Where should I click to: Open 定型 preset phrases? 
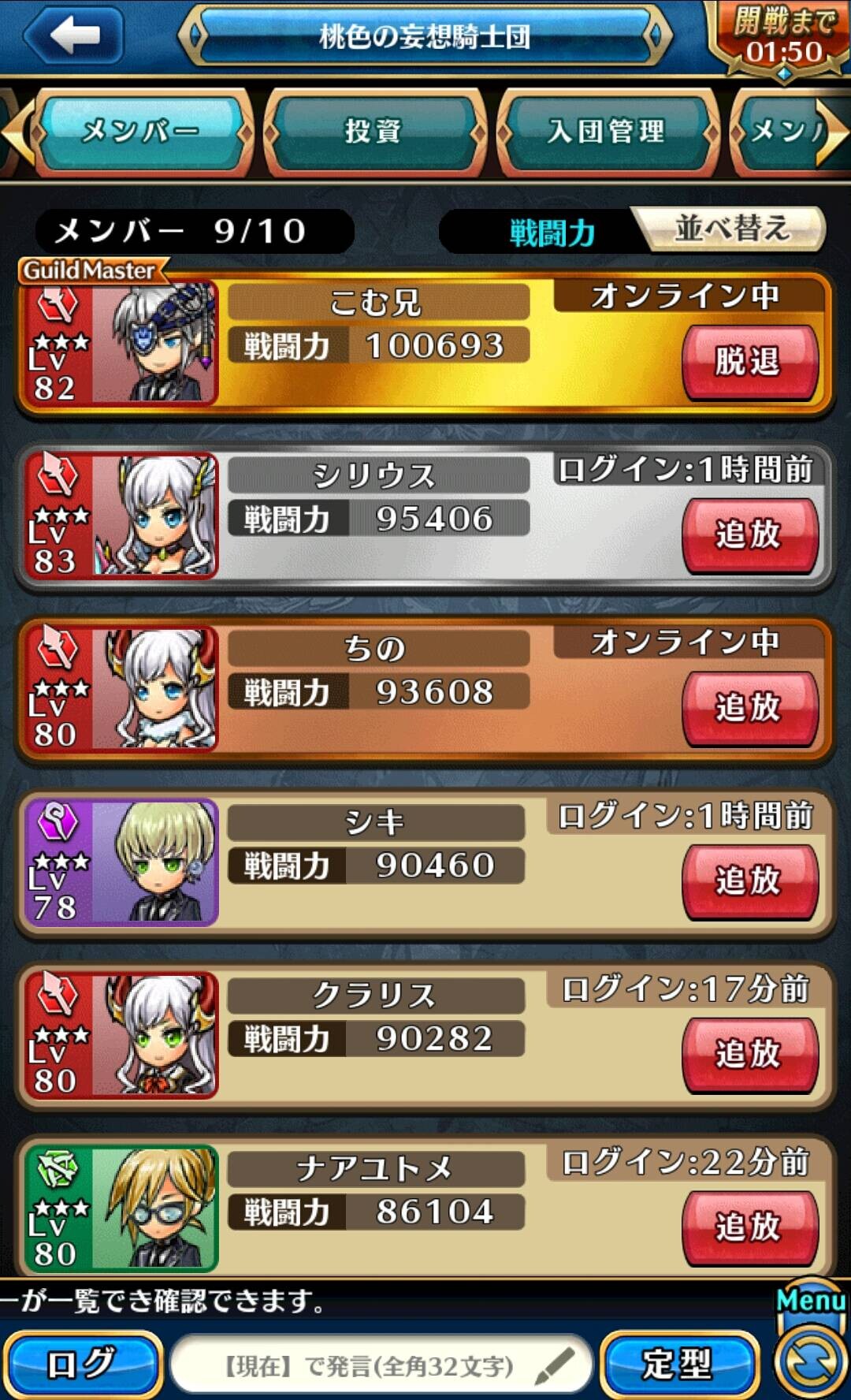[679, 1364]
